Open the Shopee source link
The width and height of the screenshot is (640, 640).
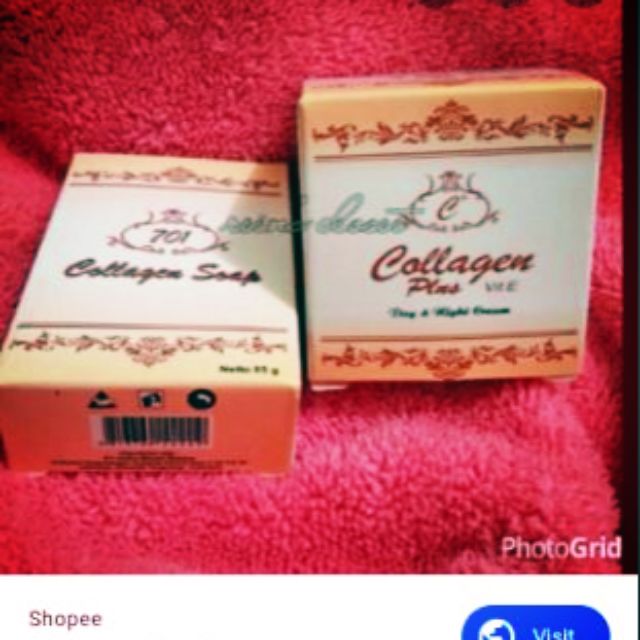65,619
